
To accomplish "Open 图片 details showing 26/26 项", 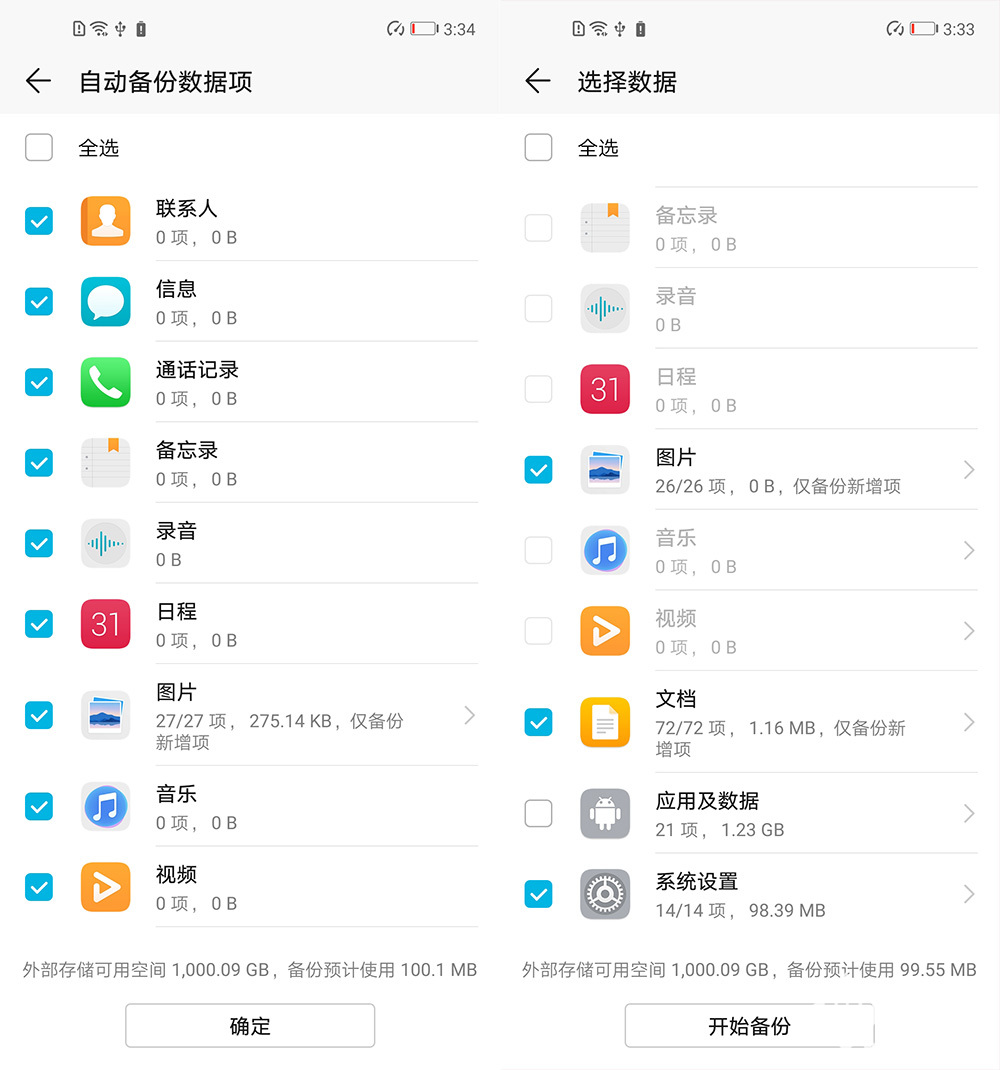I will point(968,470).
